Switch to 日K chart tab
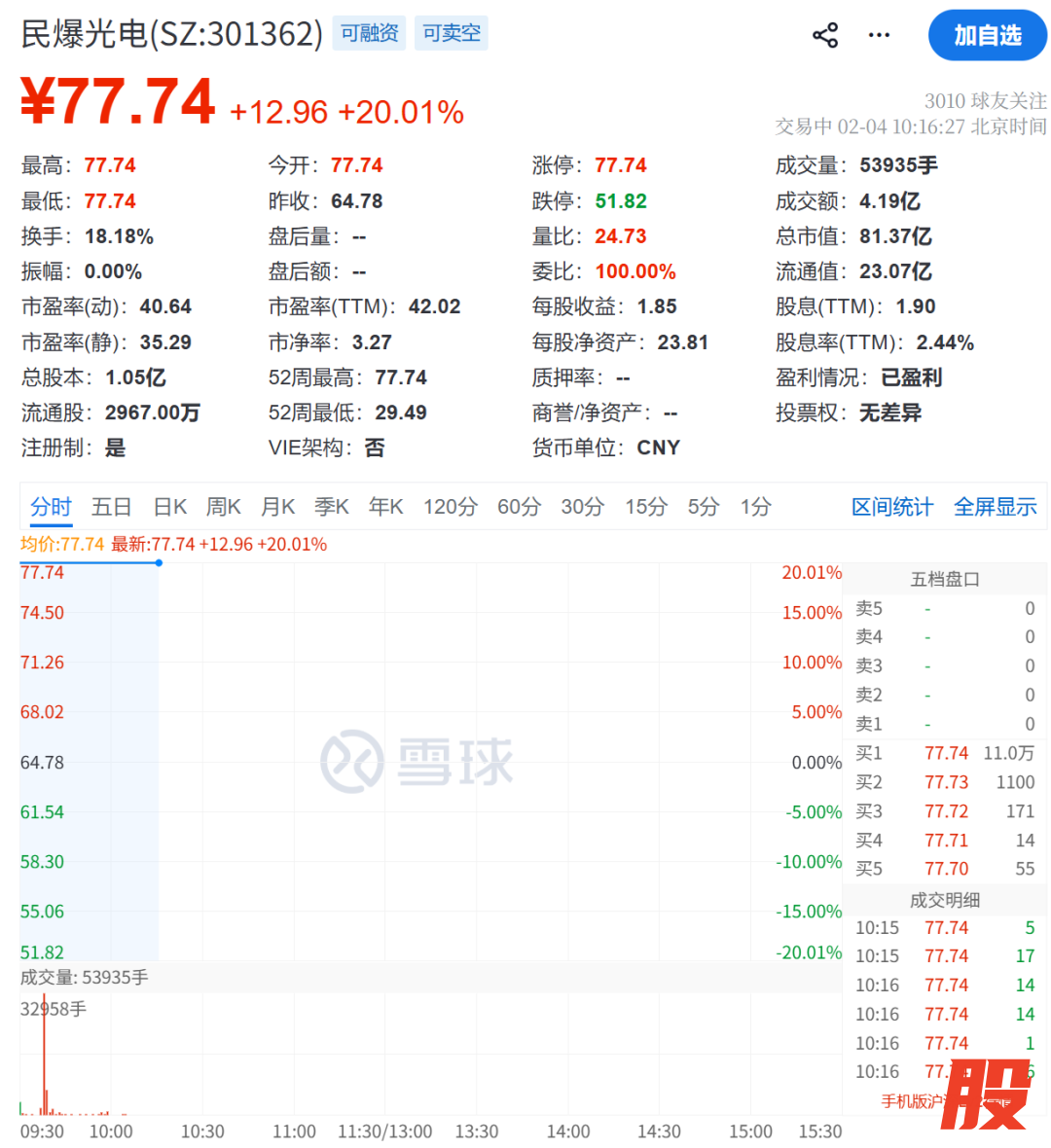This screenshot has height=1148, width=1051. click(x=169, y=507)
